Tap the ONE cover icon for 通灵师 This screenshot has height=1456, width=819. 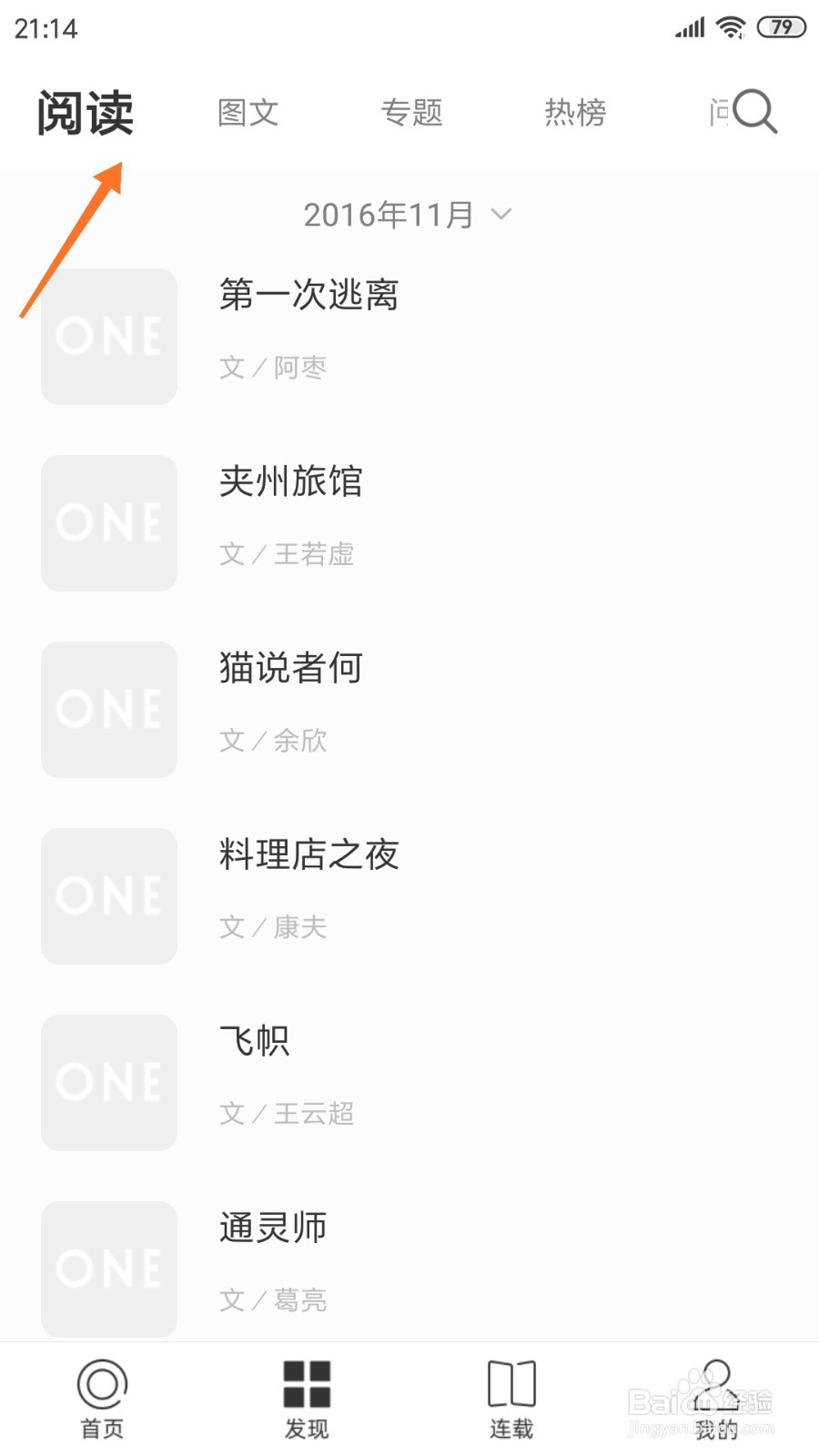(108, 1269)
